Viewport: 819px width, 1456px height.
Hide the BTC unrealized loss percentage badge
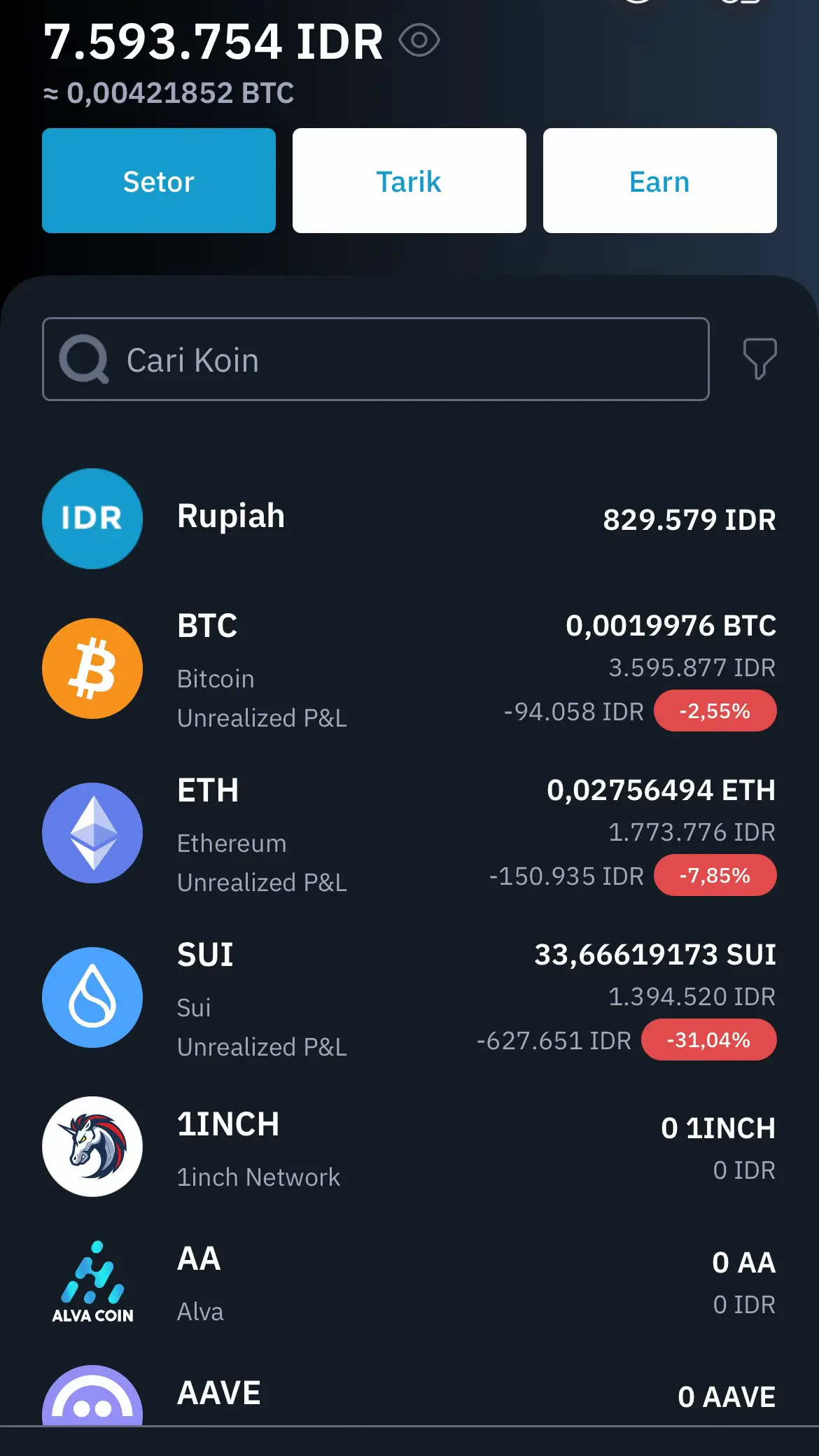tap(715, 710)
